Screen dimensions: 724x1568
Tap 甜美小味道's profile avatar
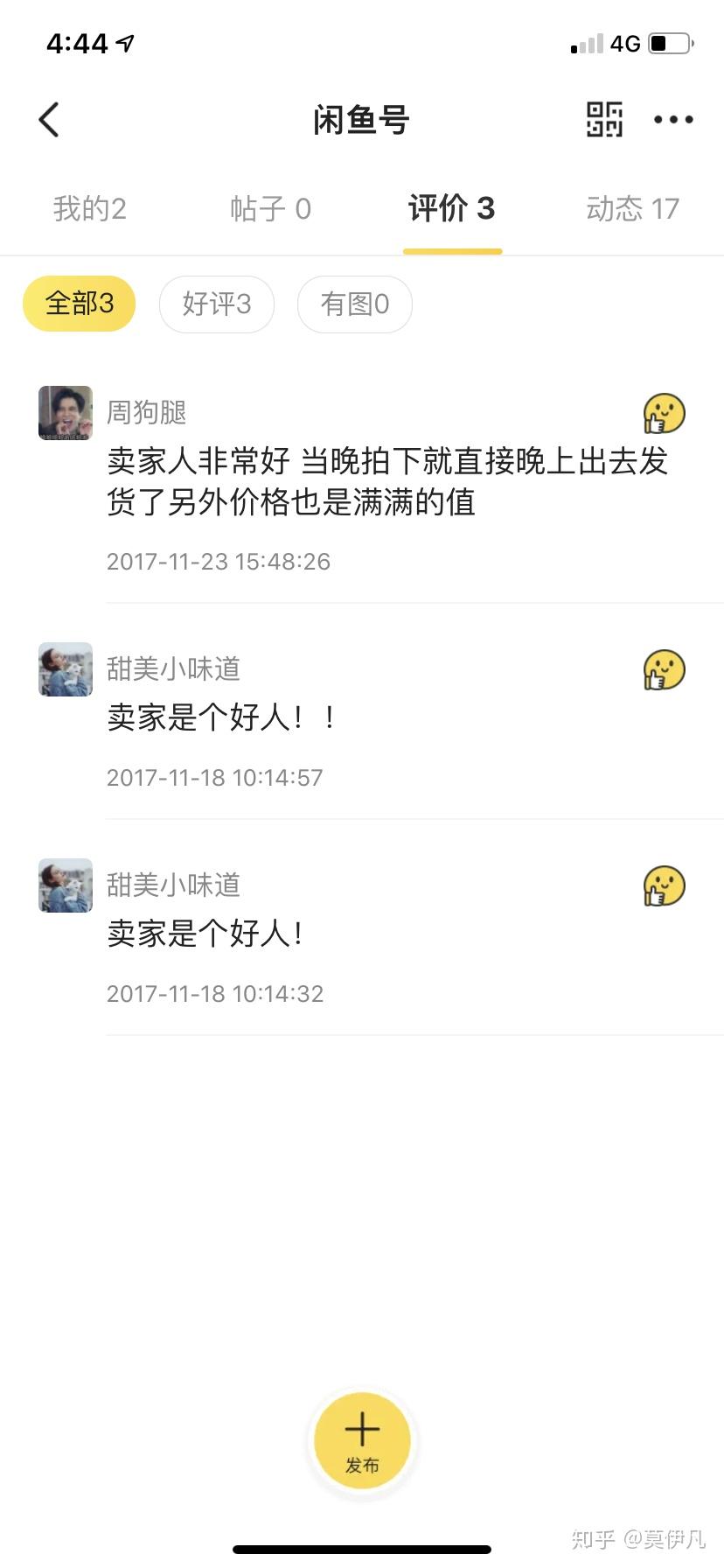click(65, 668)
